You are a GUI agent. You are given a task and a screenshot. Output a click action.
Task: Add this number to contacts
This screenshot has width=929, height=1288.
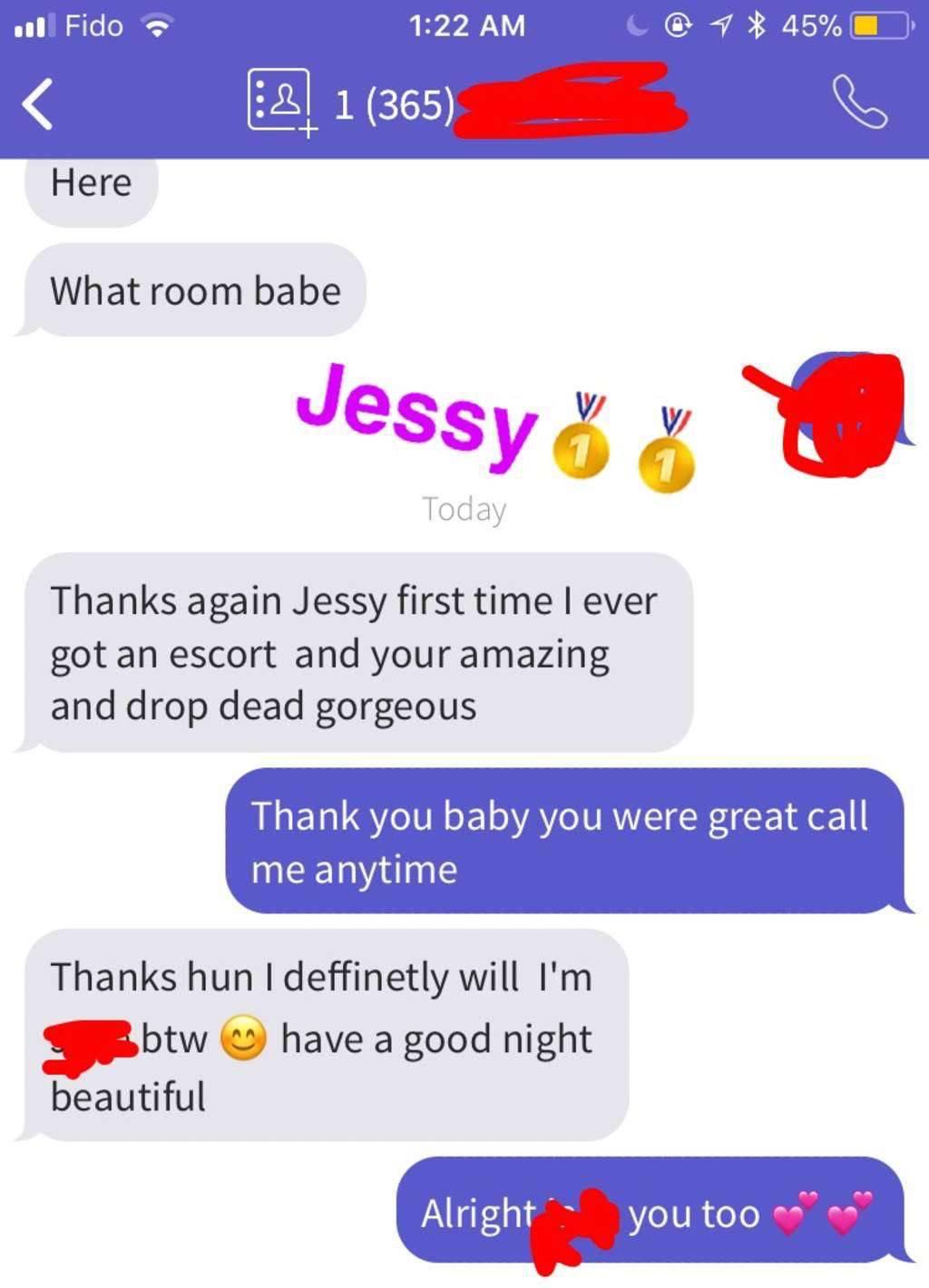281,102
